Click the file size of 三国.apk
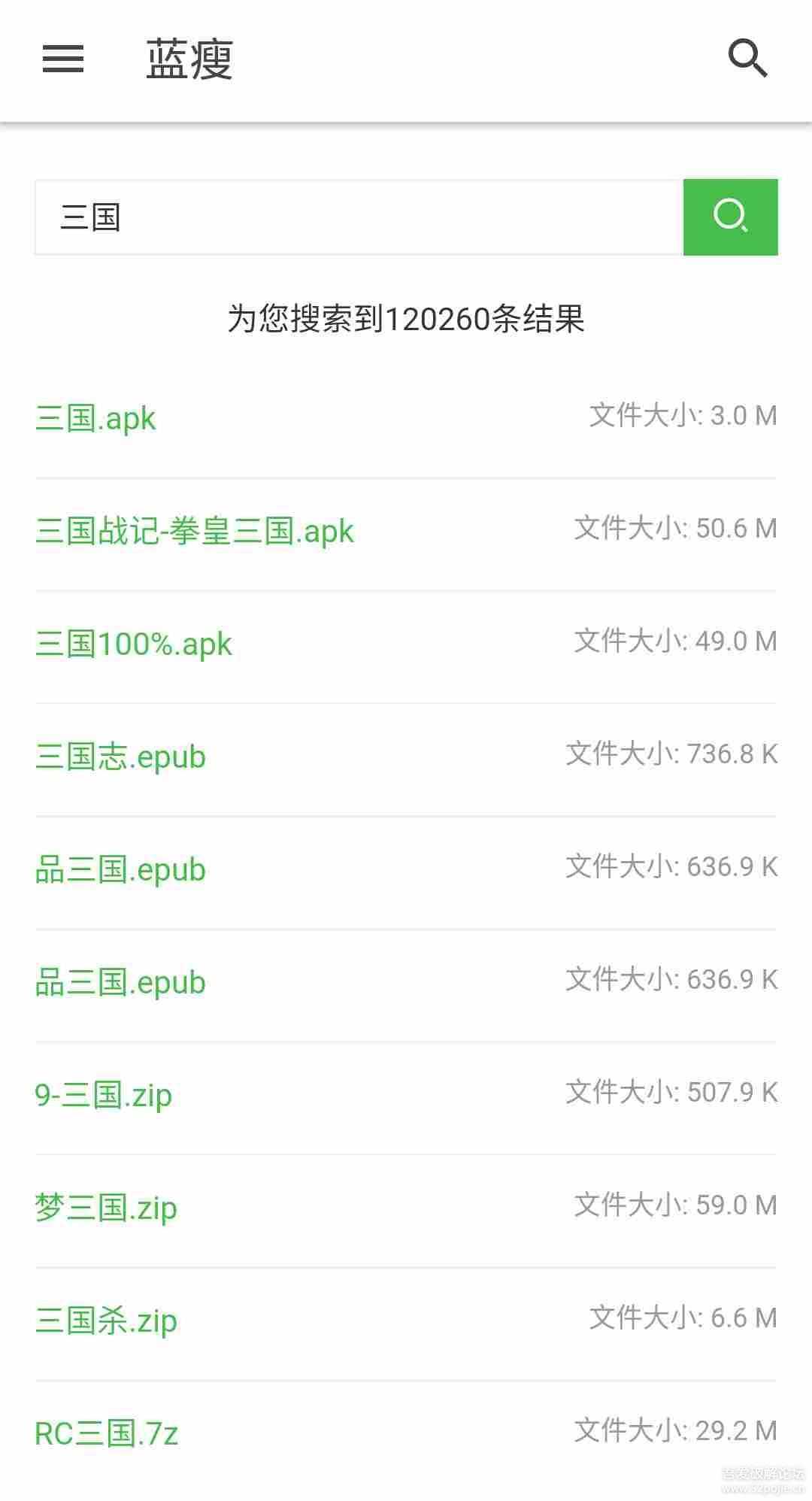 681,416
